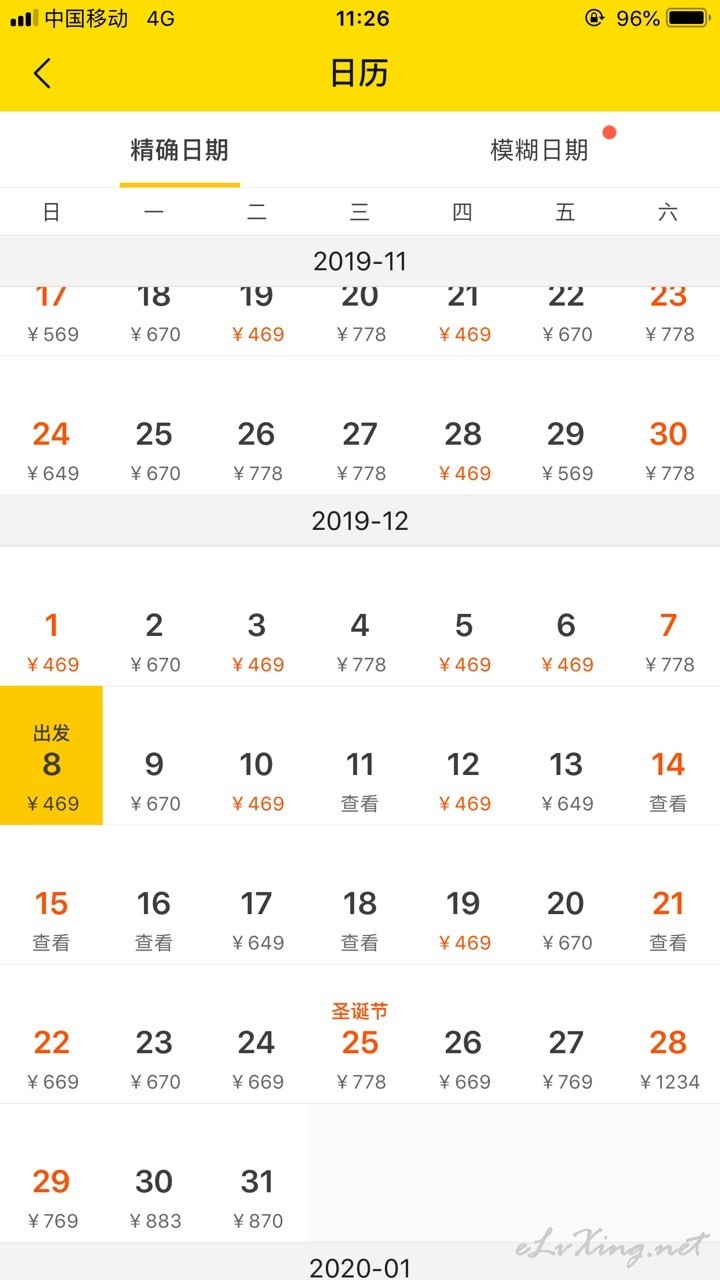
Task: Choose Christmas Day December 25
Action: (360, 1050)
